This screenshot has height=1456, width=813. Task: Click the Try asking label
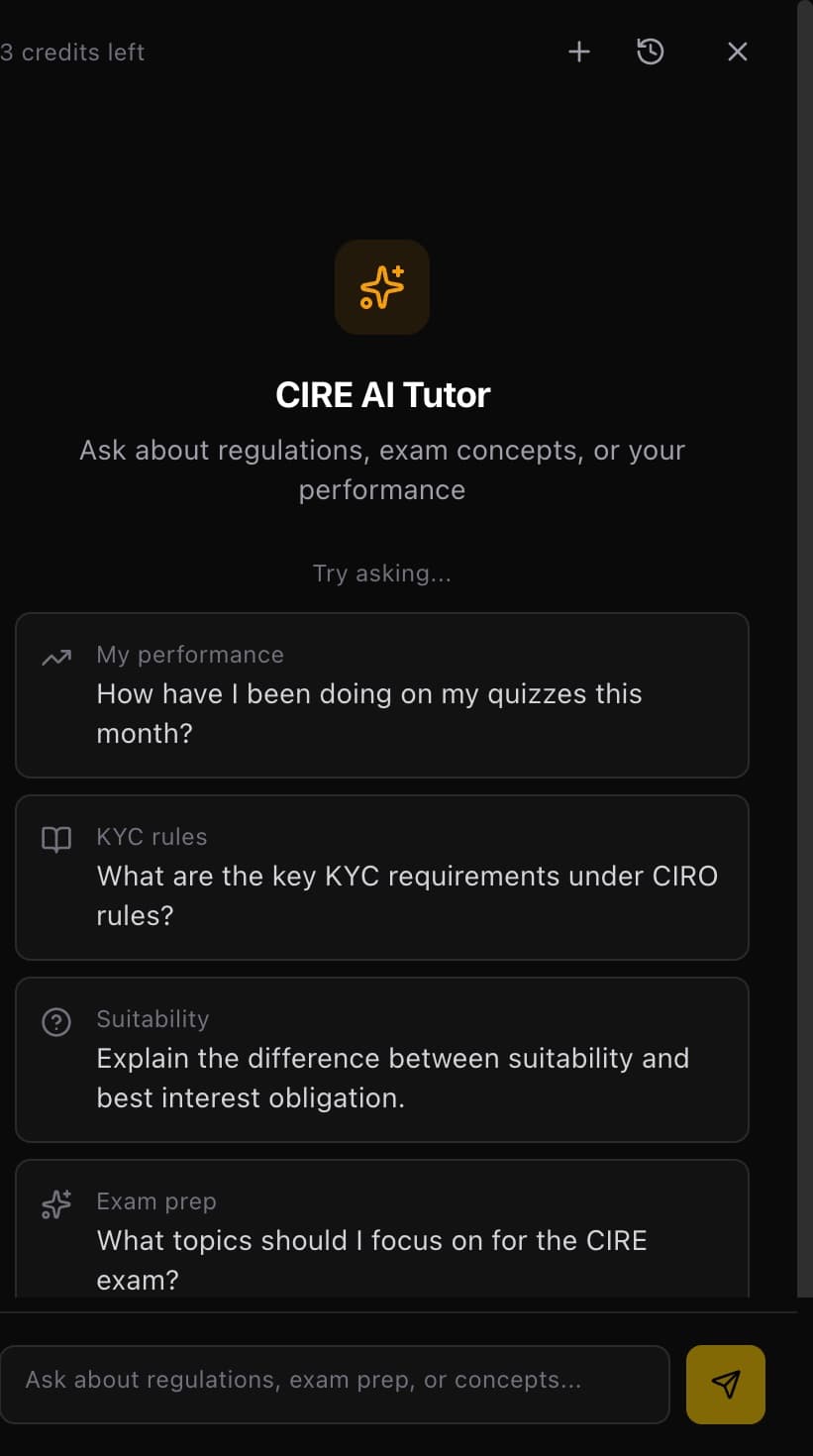tap(381, 572)
